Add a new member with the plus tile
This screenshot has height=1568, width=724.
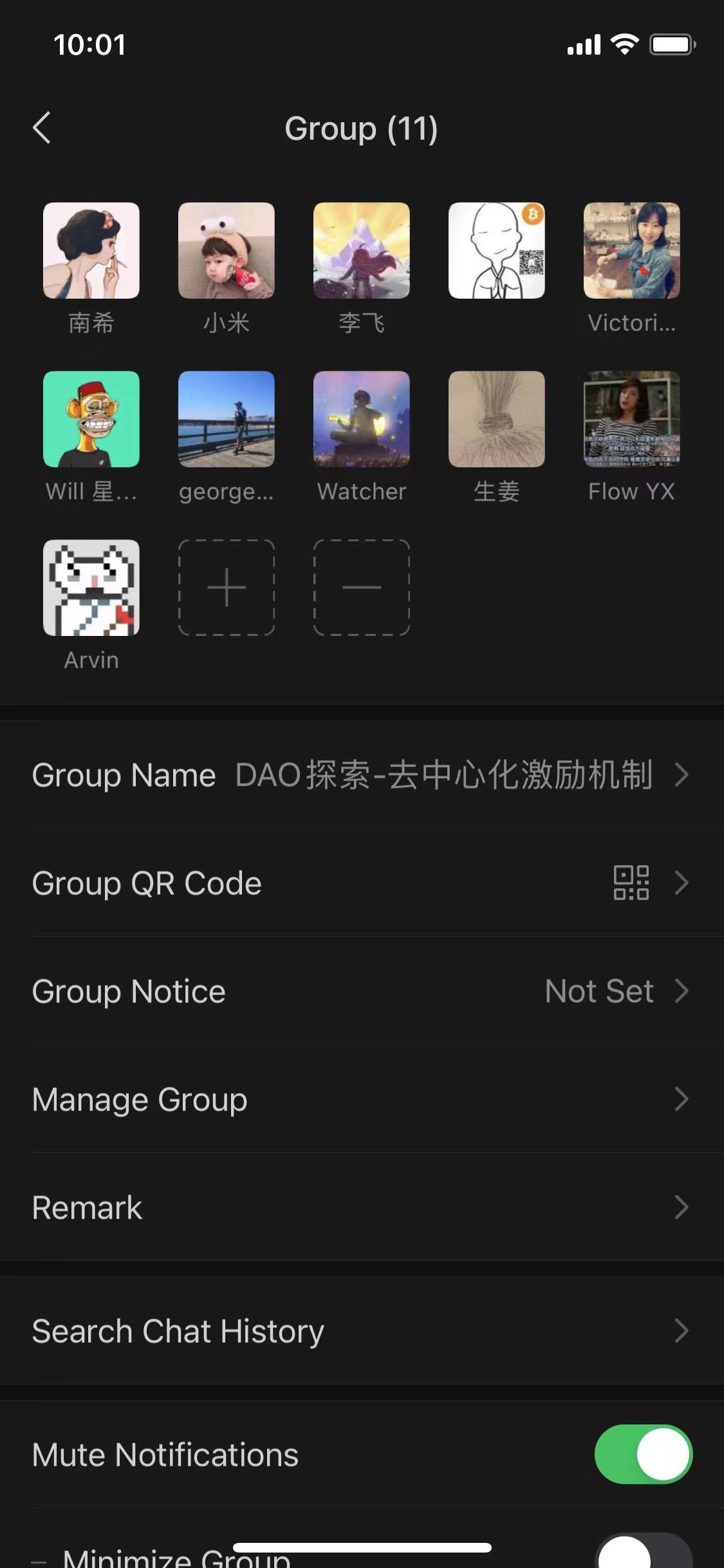pyautogui.click(x=227, y=588)
